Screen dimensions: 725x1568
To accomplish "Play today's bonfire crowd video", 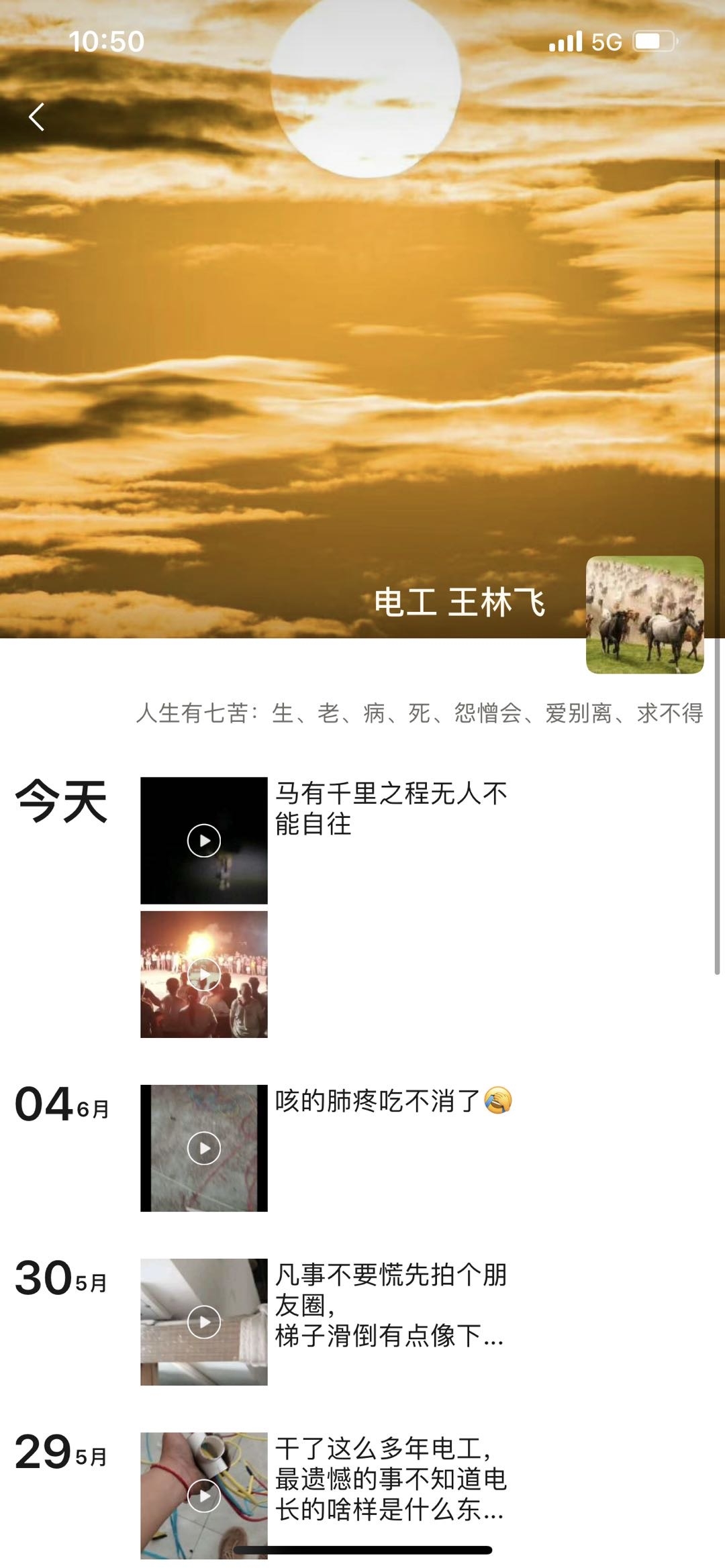I will click(x=204, y=974).
